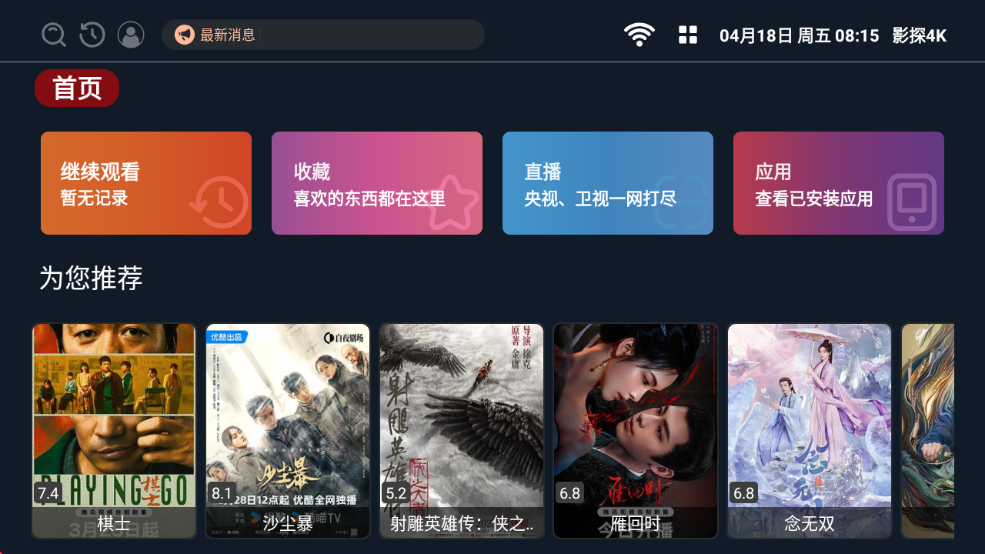Viewport: 985px width, 554px height.
Task: Select the 首页 tab
Action: 77,88
